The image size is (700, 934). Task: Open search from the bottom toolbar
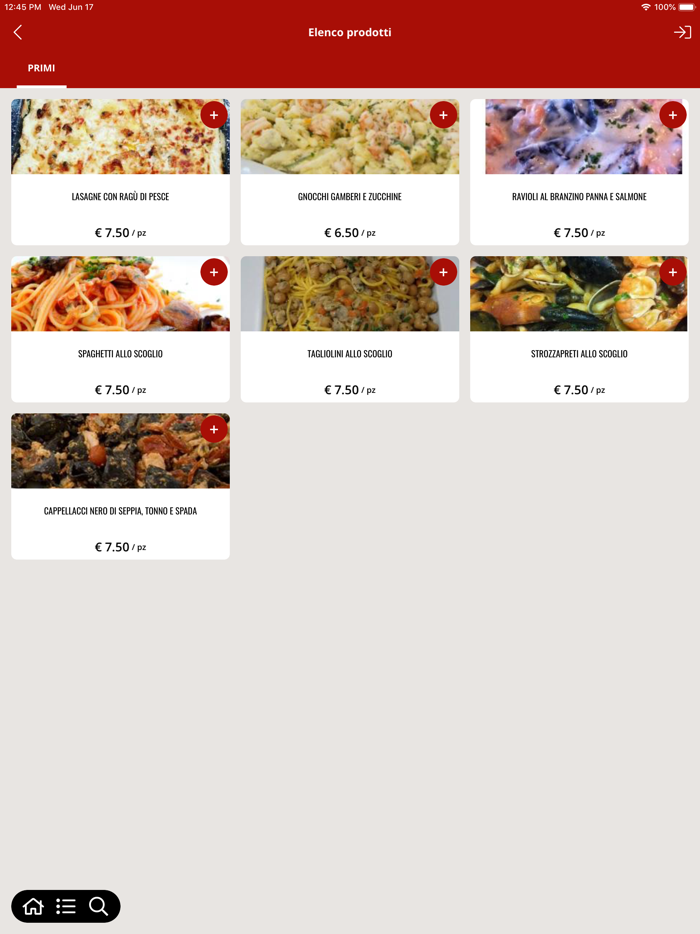98,906
